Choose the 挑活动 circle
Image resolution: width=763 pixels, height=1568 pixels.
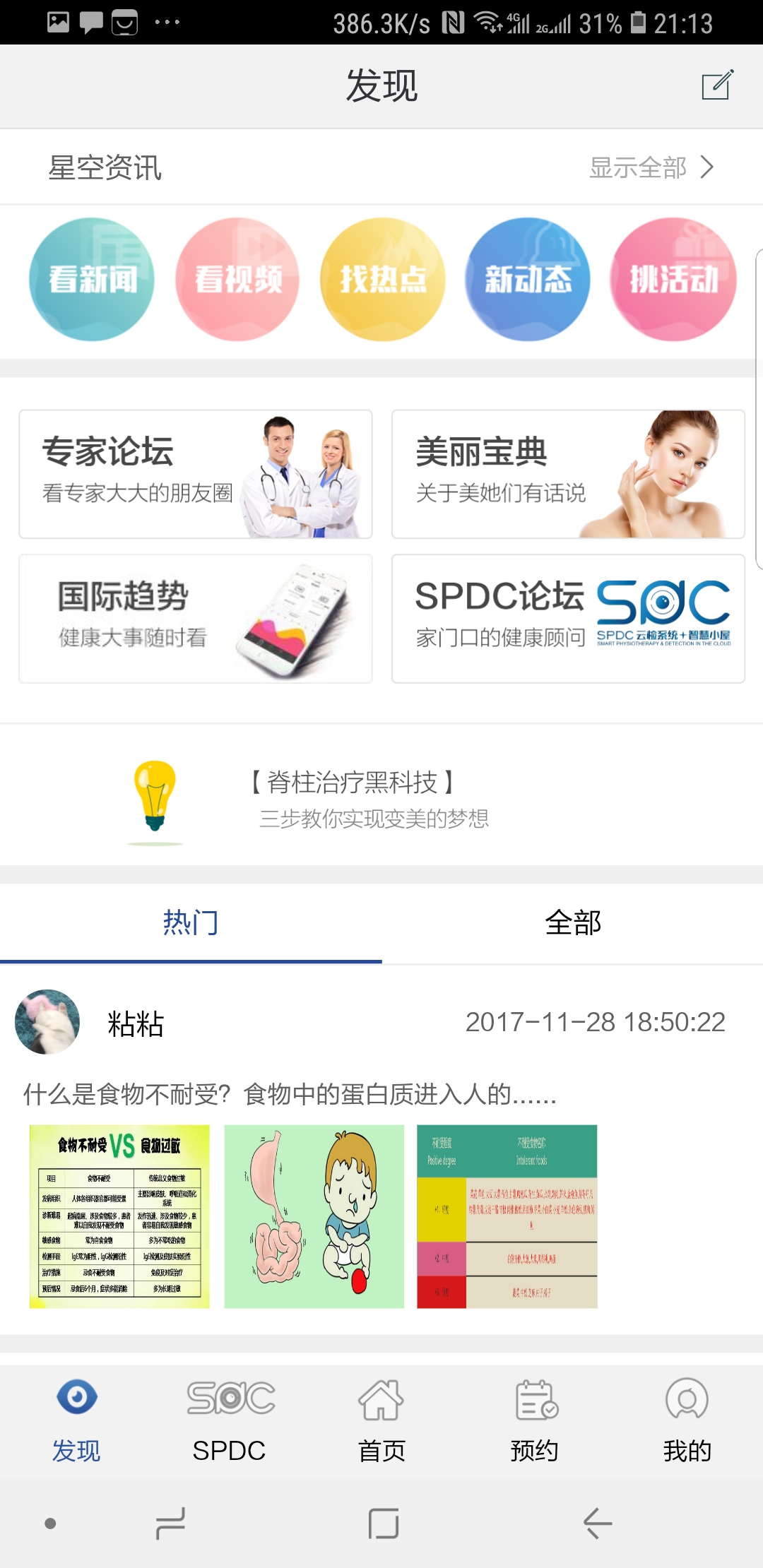pos(673,279)
